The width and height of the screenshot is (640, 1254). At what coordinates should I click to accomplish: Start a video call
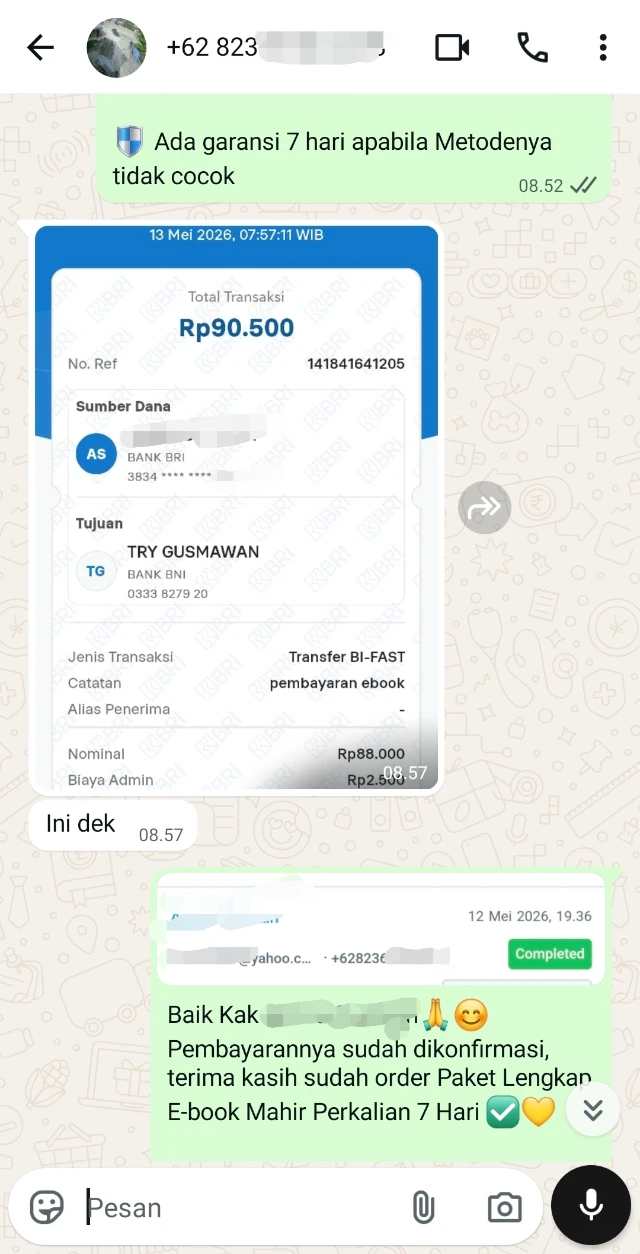[452, 47]
